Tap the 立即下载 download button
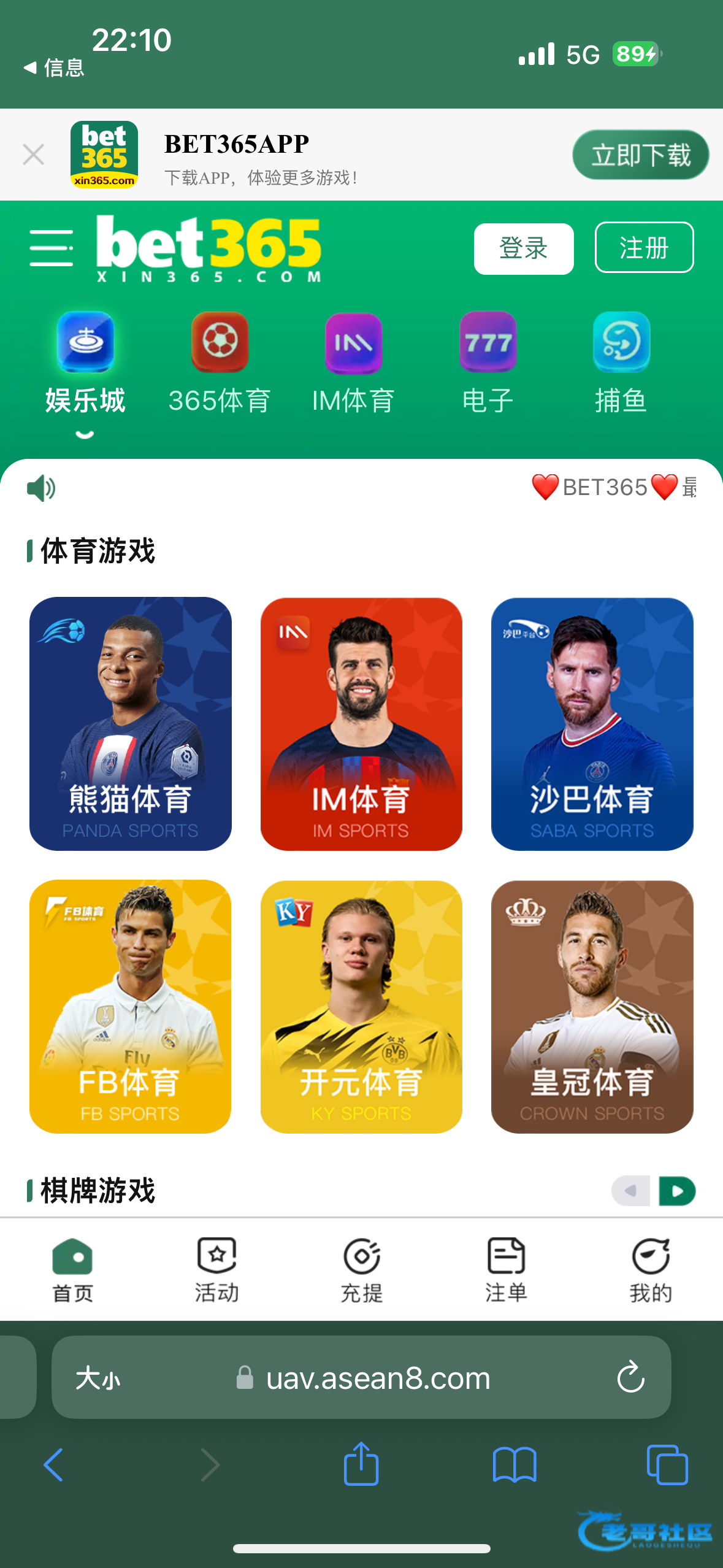The width and height of the screenshot is (723, 1568). (640, 155)
